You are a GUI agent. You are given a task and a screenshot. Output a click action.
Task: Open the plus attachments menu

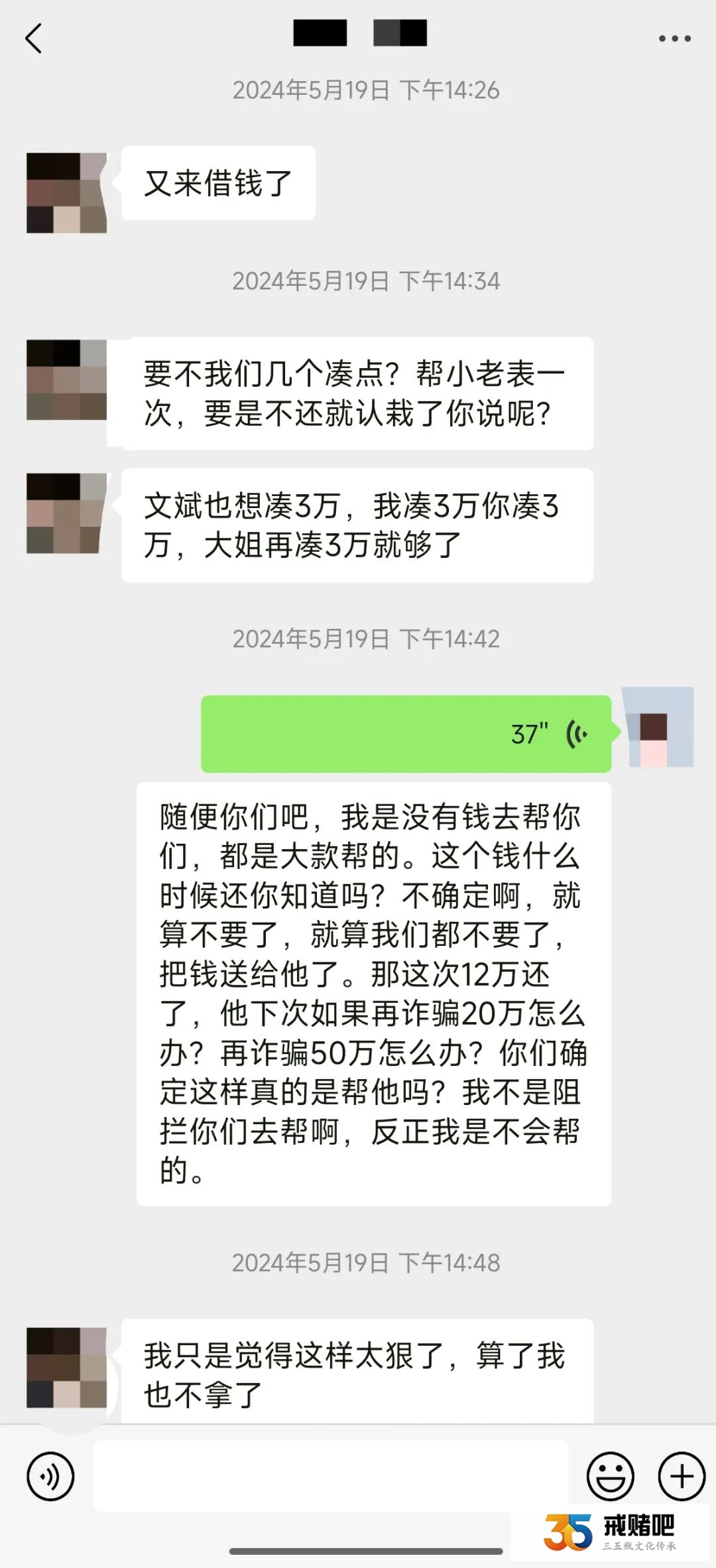pos(681,1476)
